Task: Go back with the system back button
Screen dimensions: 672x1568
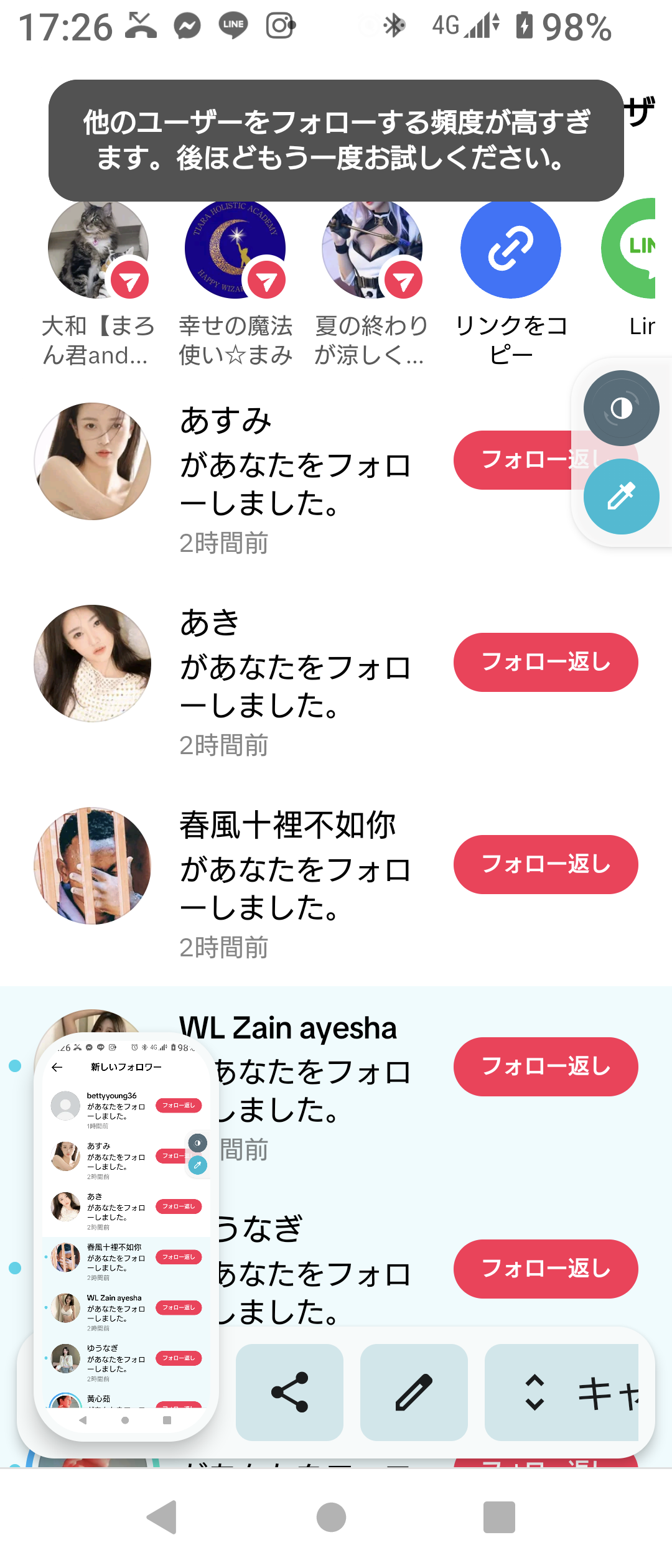Action: coord(162,1517)
